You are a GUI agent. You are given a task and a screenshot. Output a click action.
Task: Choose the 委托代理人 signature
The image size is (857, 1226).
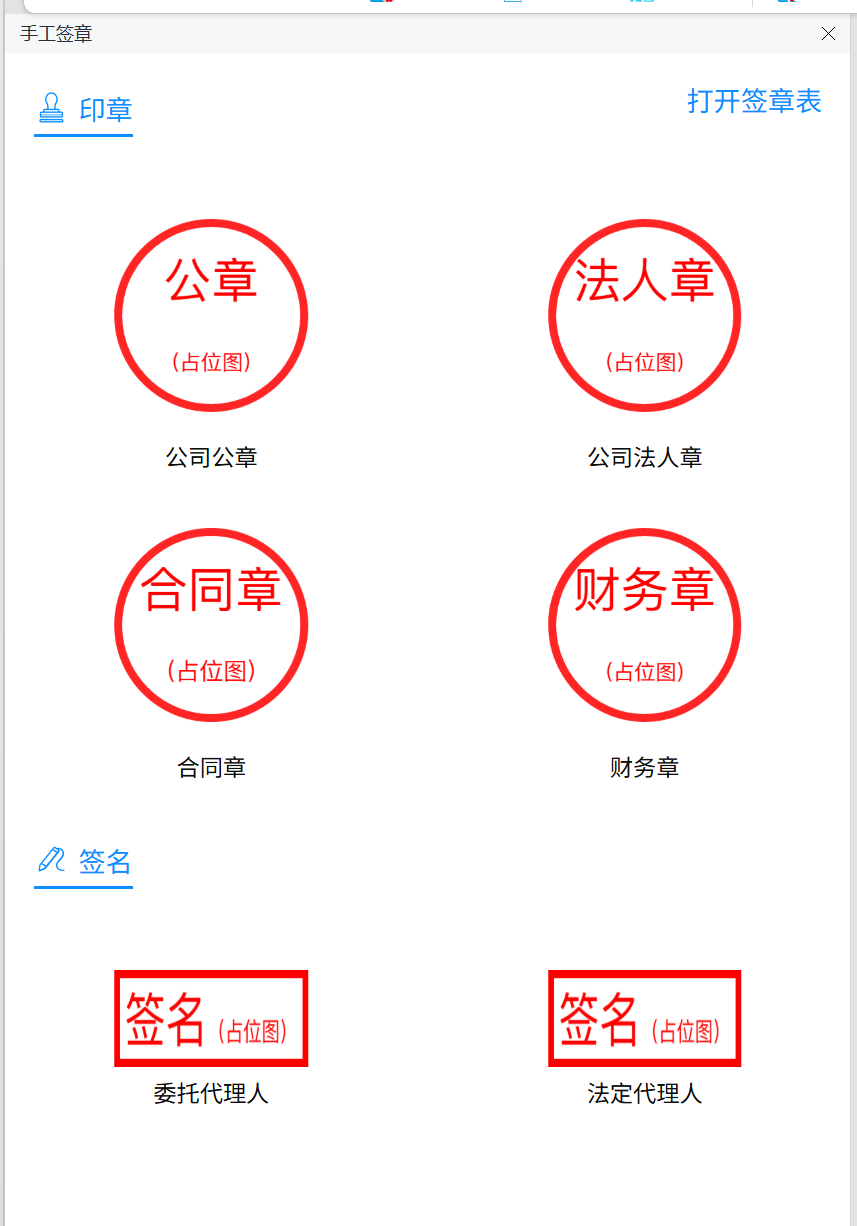click(211, 1018)
